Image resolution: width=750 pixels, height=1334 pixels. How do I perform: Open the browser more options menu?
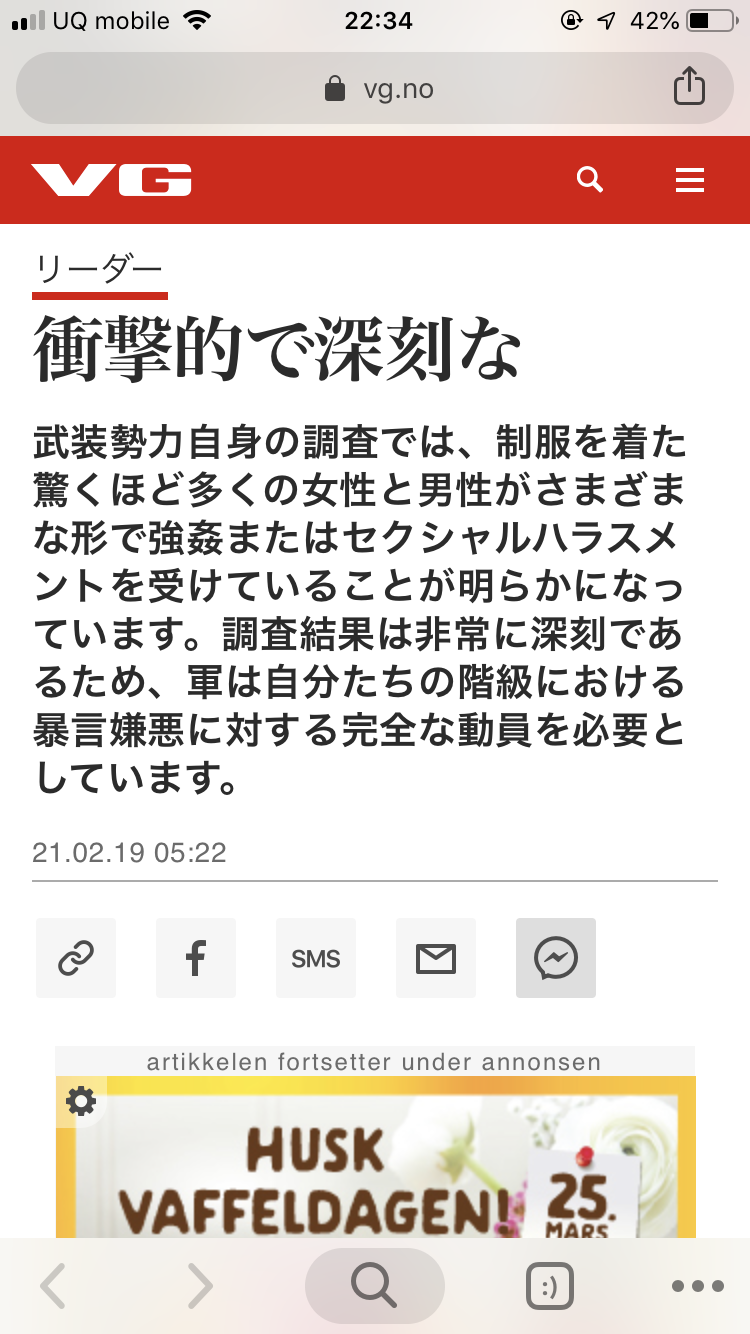[x=697, y=1286]
